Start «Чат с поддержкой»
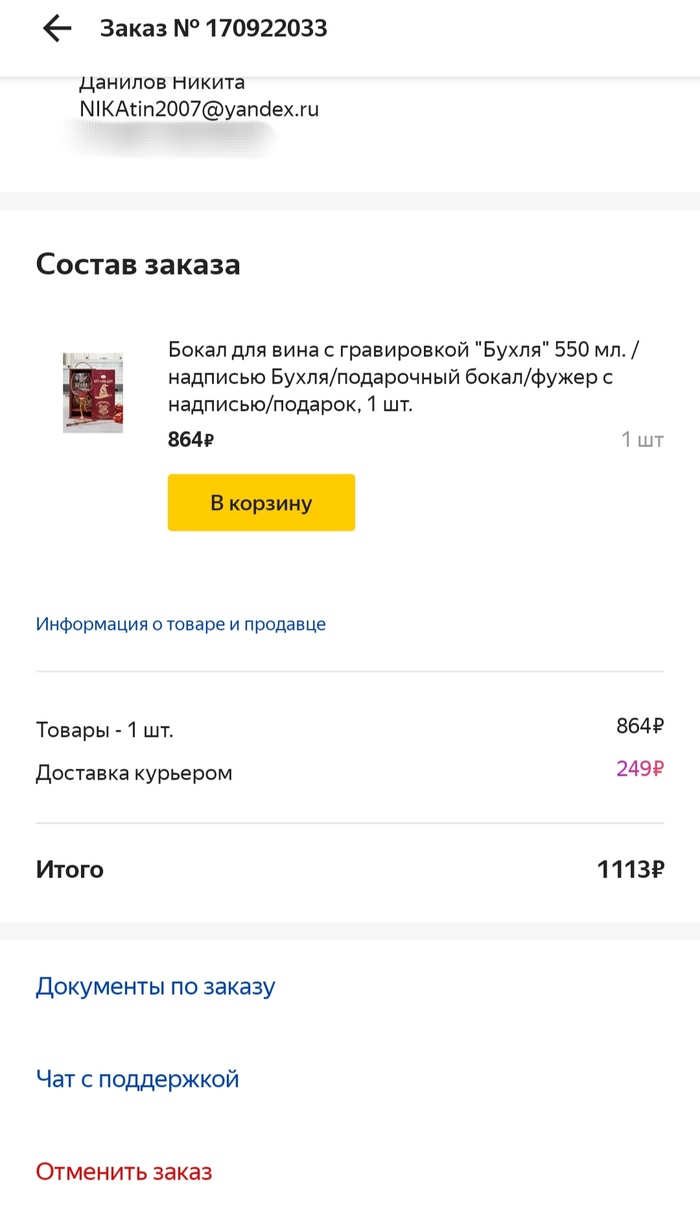The width and height of the screenshot is (700, 1214). pyautogui.click(x=138, y=1079)
